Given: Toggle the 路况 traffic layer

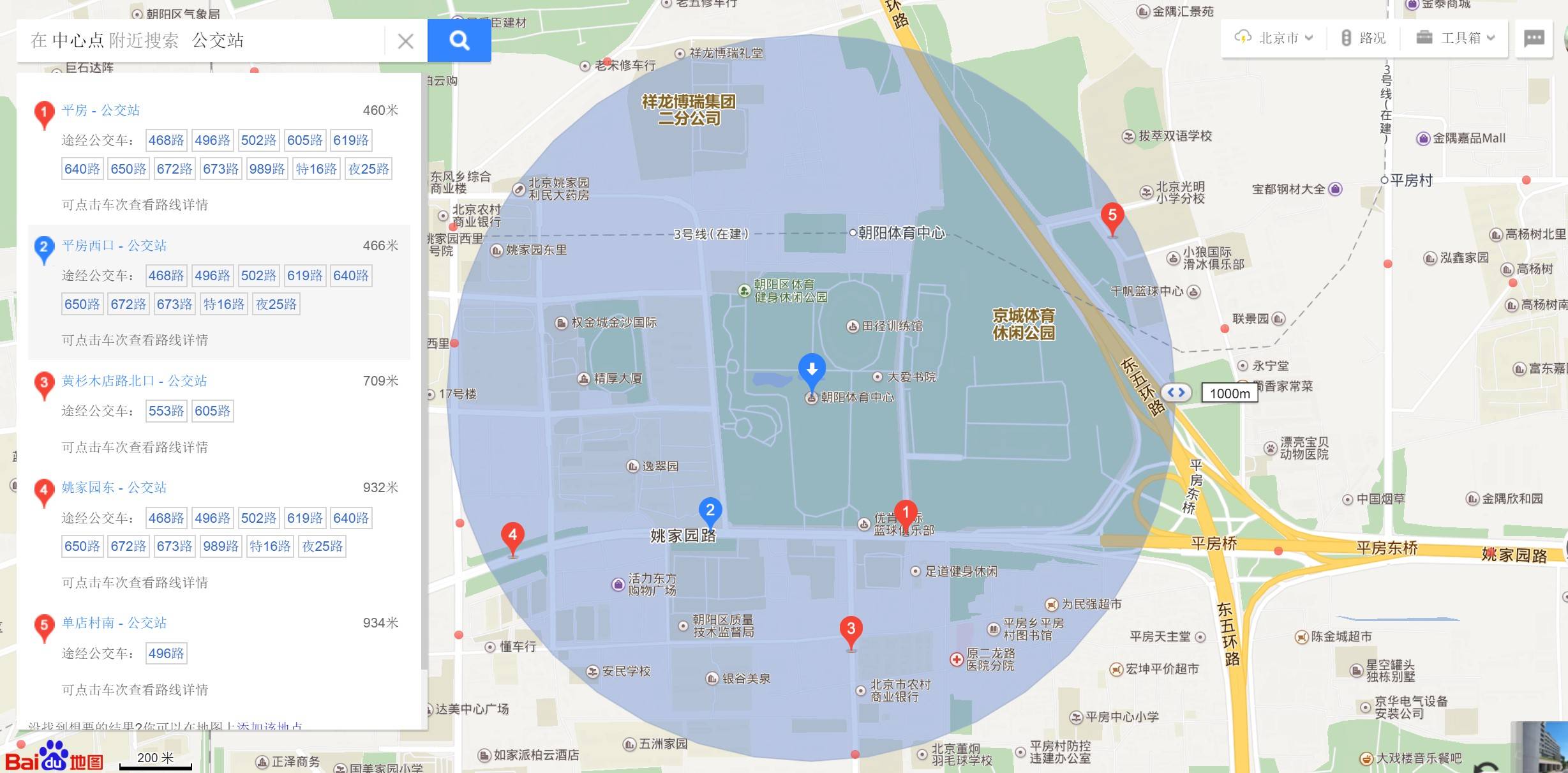Looking at the screenshot, I should pyautogui.click(x=1364, y=38).
